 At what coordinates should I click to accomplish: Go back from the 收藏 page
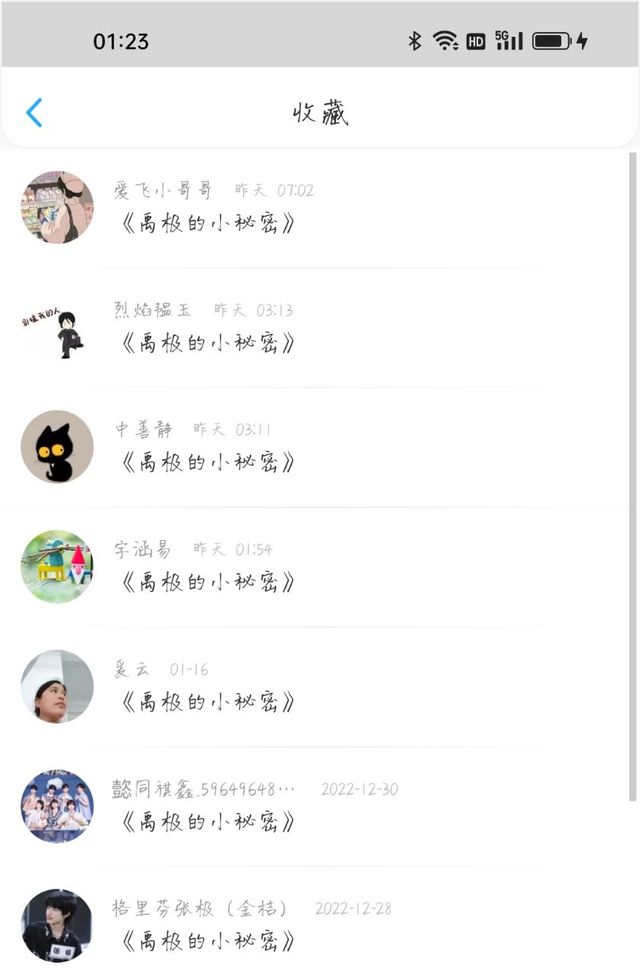pos(34,113)
